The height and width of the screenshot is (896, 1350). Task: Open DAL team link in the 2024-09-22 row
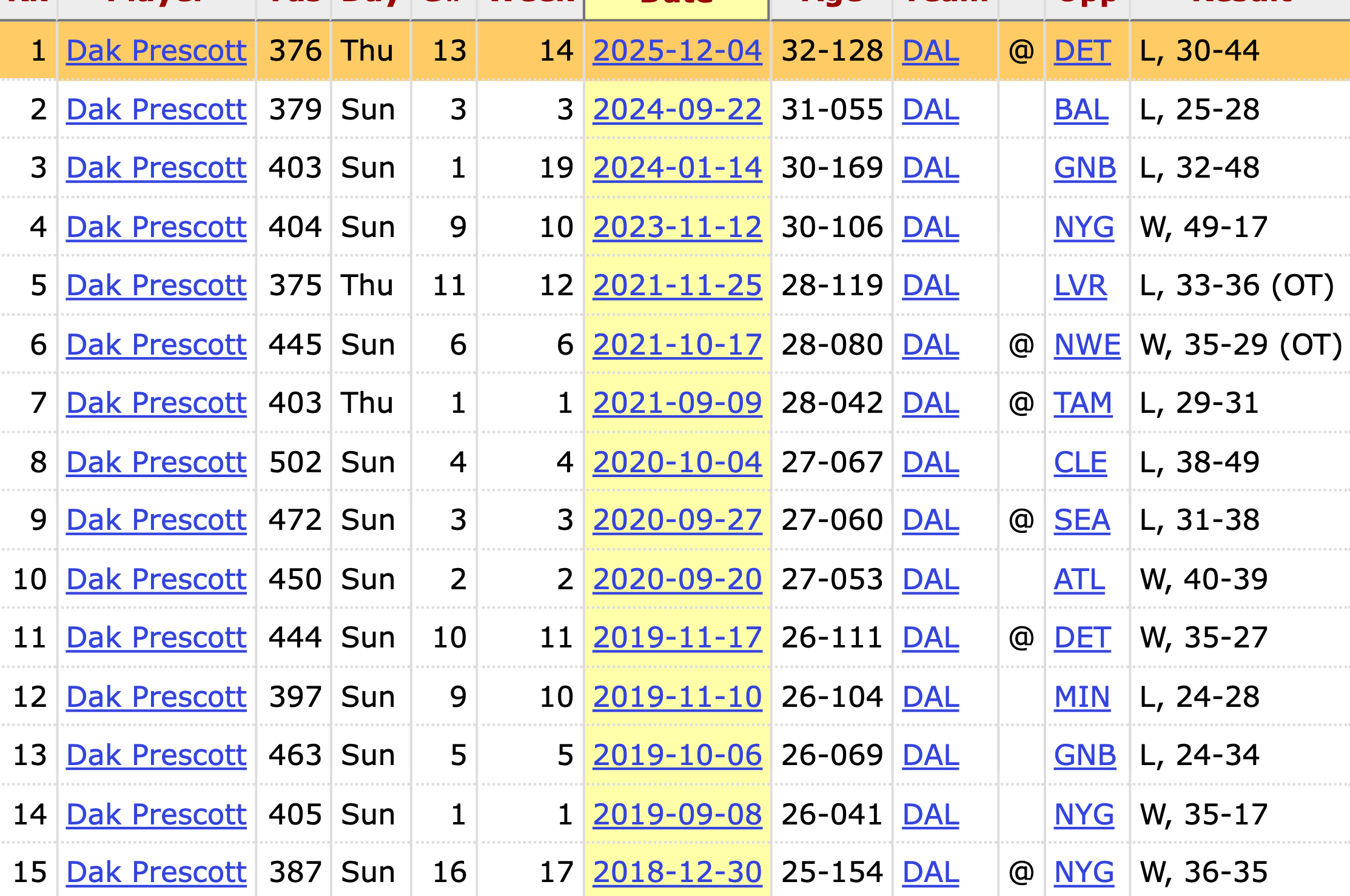coord(930,110)
